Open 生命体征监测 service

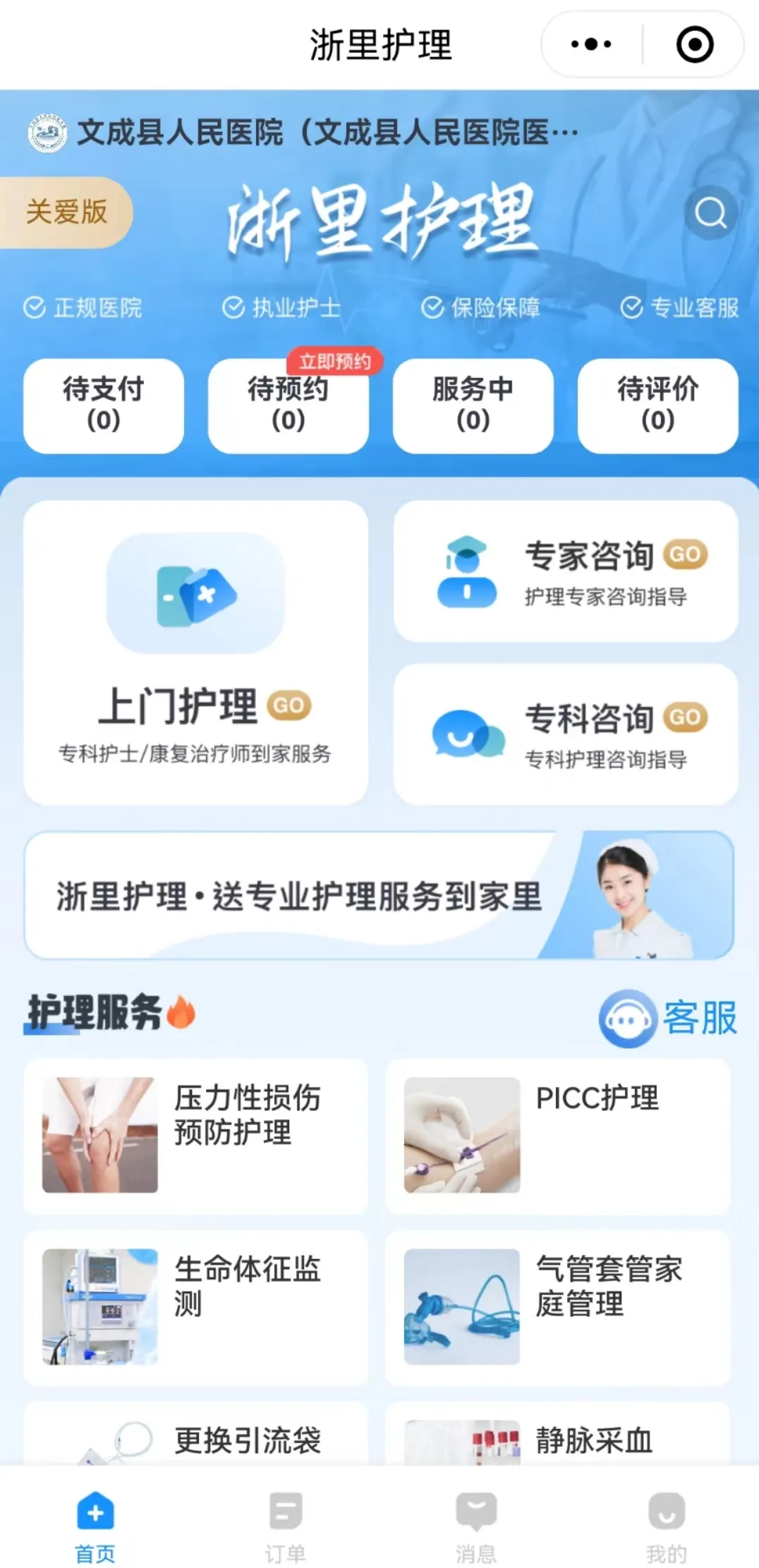point(195,1306)
